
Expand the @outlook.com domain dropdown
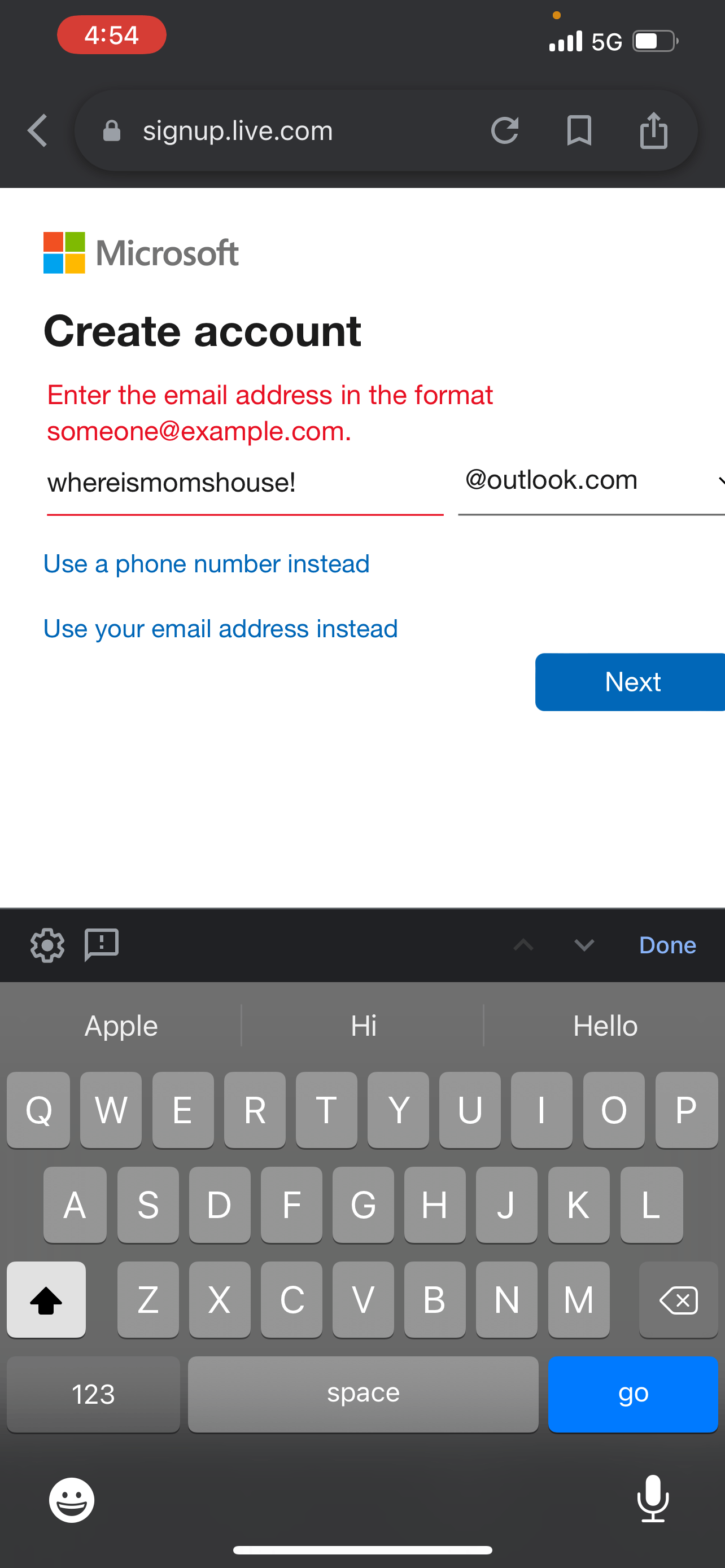pyautogui.click(x=591, y=481)
